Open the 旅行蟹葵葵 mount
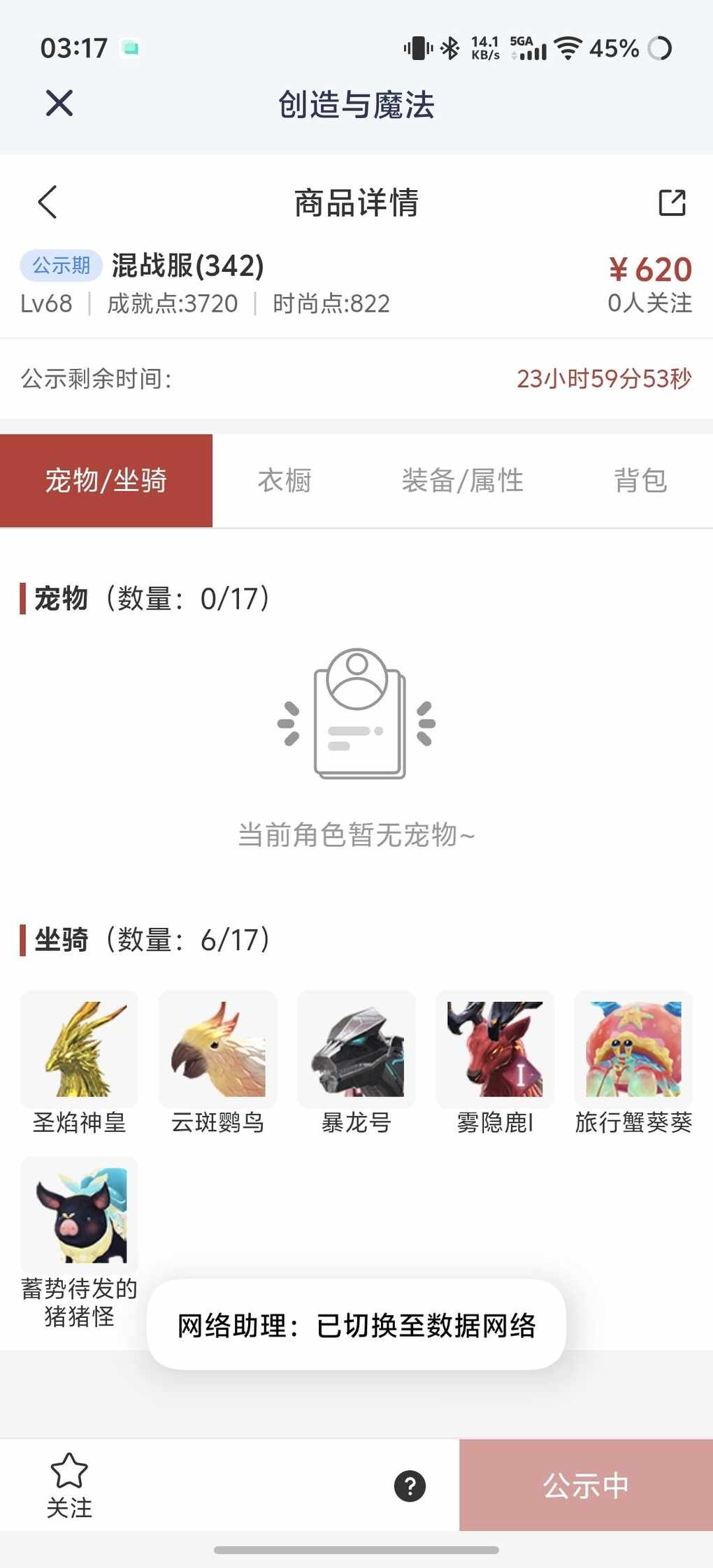This screenshot has width=713, height=1568. pos(633,1050)
